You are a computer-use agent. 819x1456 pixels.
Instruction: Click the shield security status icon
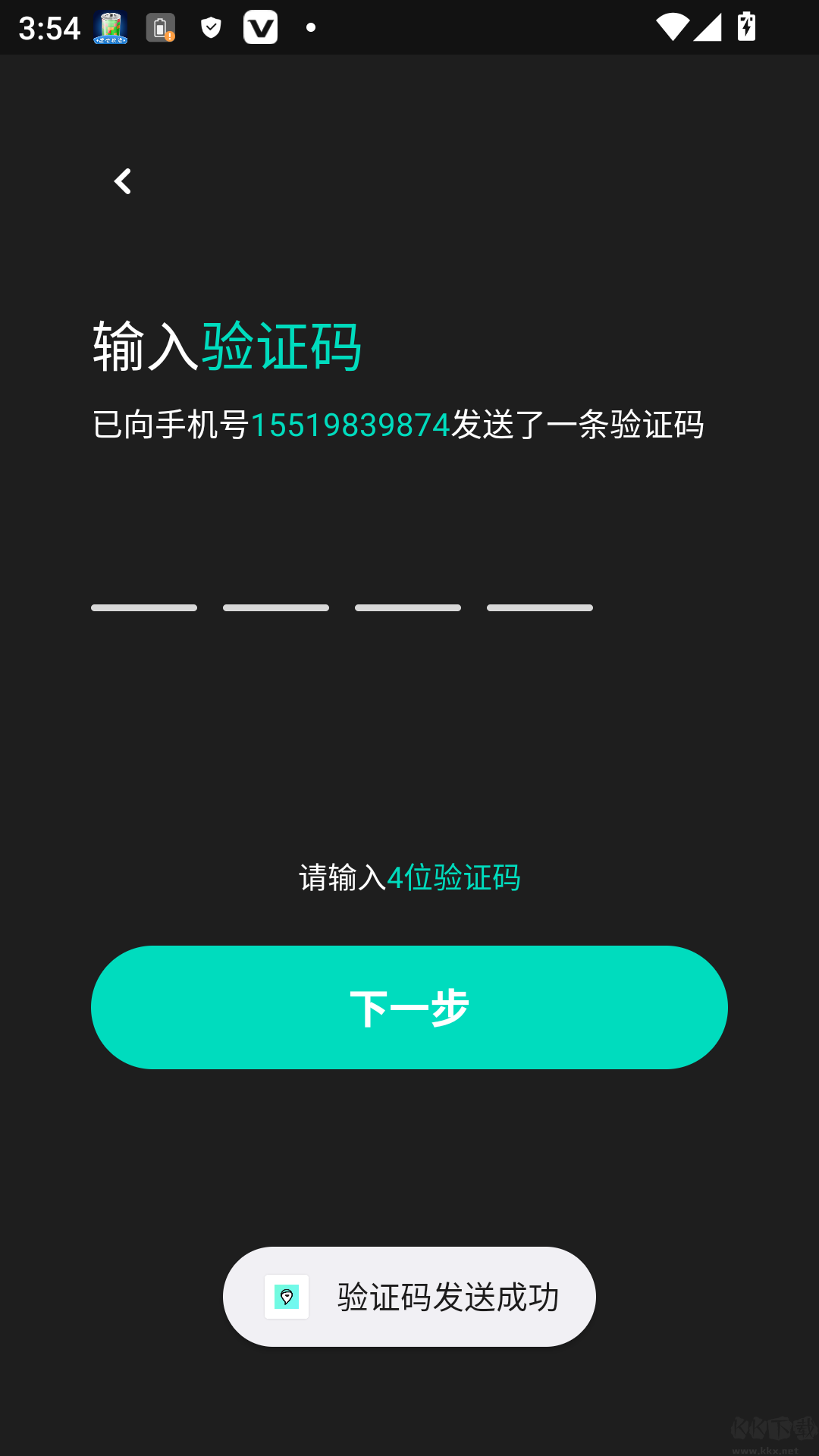click(209, 27)
